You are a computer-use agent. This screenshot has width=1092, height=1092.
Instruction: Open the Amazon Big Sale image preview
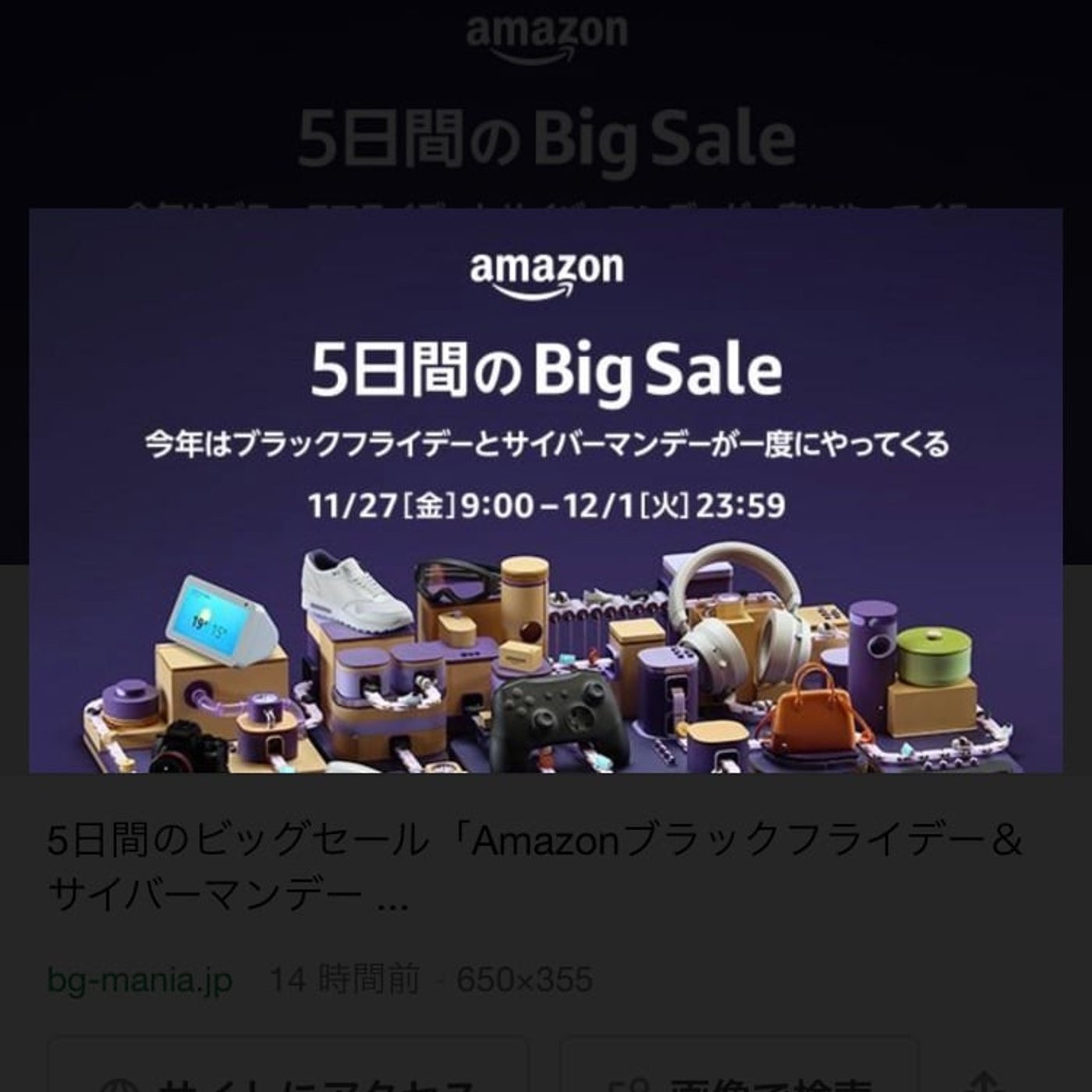pyautogui.click(x=545, y=490)
